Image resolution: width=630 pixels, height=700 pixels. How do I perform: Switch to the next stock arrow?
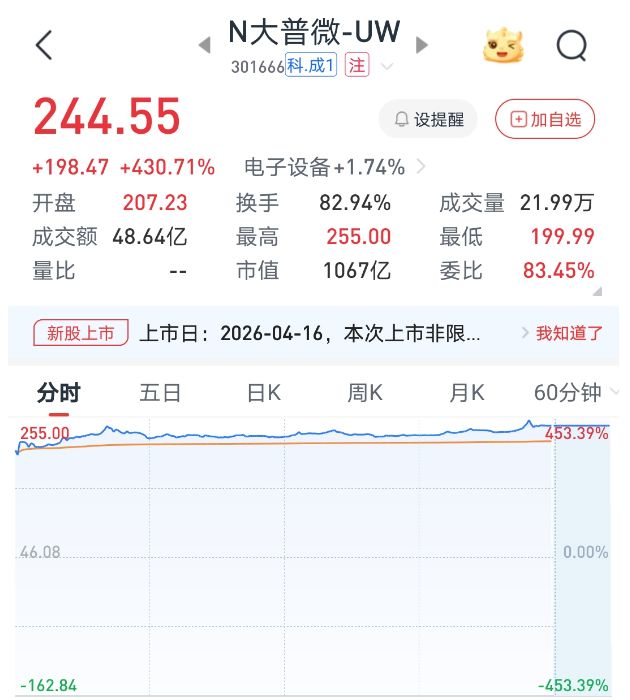pyautogui.click(x=422, y=45)
